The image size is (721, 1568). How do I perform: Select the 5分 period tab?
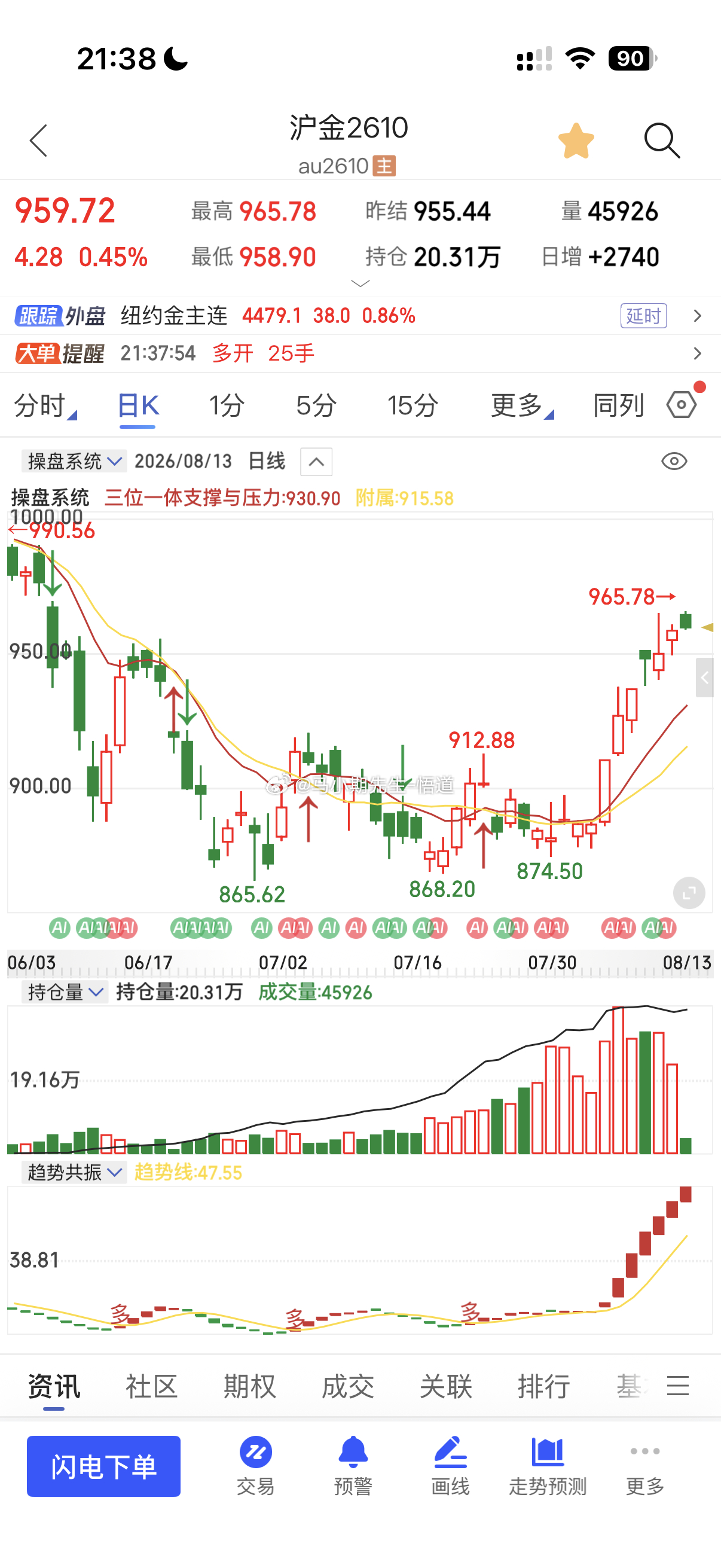click(x=316, y=405)
